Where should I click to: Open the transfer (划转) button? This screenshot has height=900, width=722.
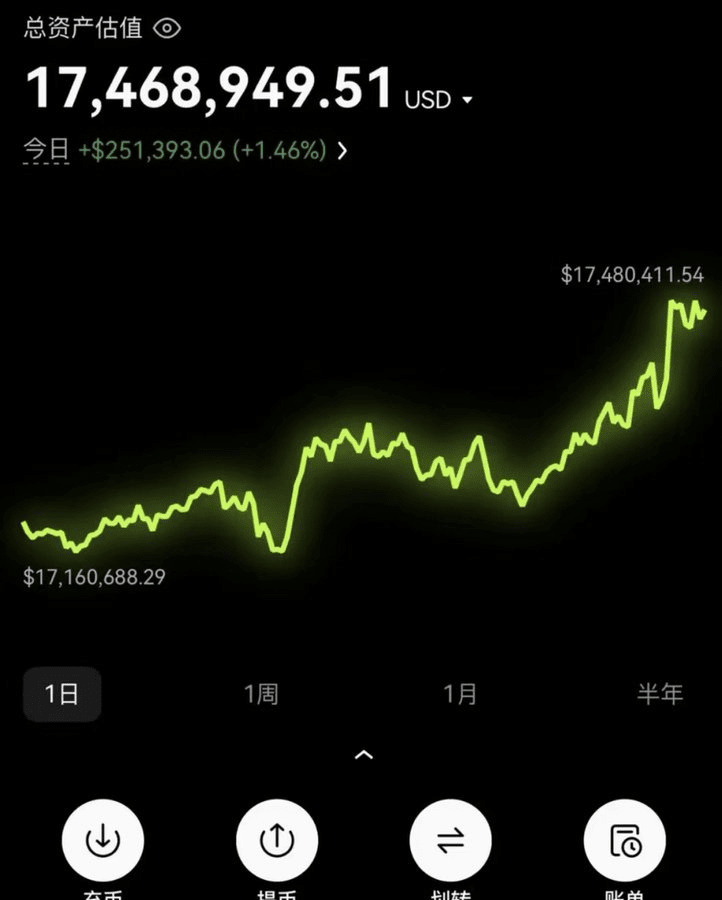[450, 841]
